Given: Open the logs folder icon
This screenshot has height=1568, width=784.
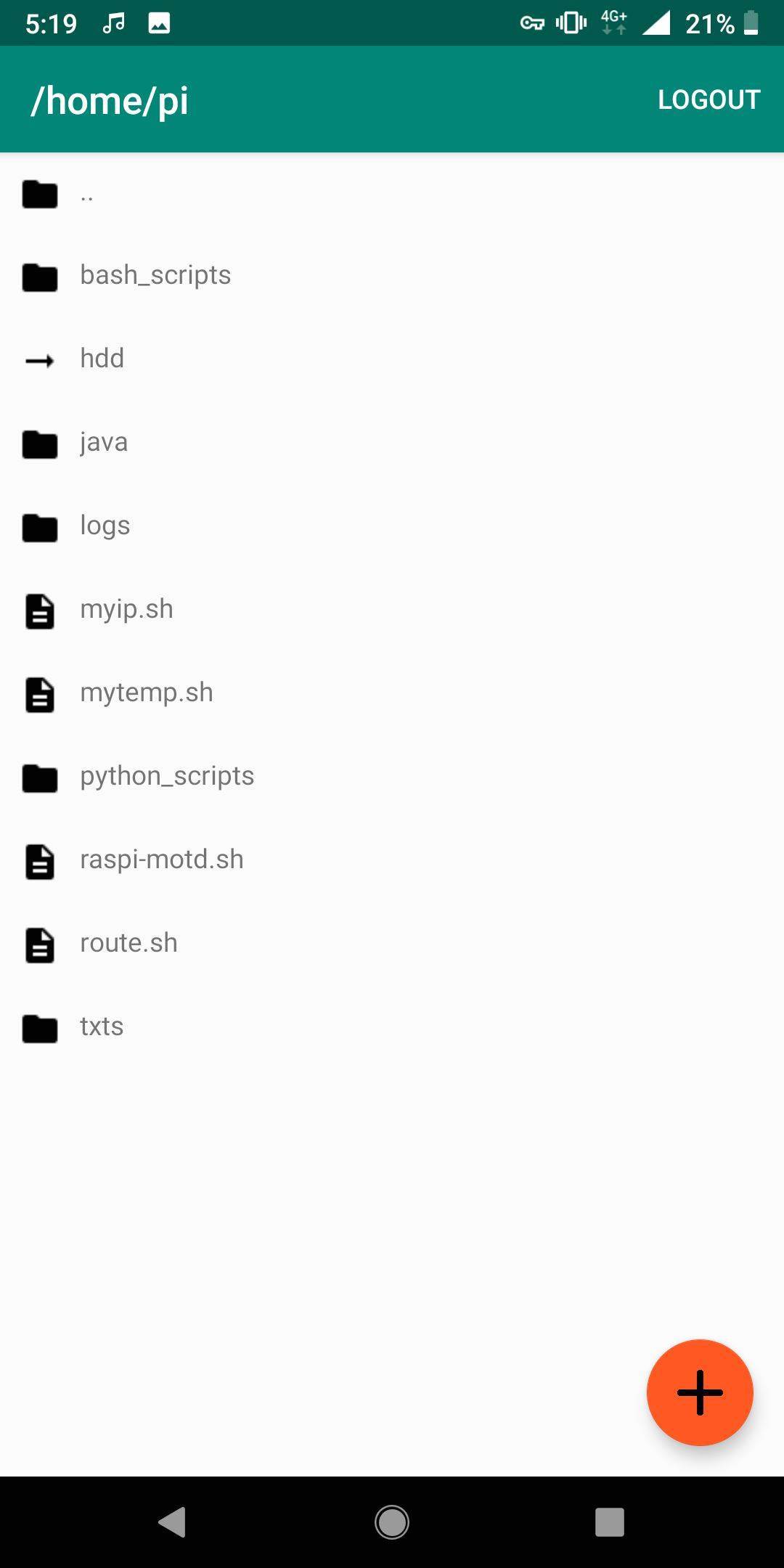Looking at the screenshot, I should [x=40, y=528].
